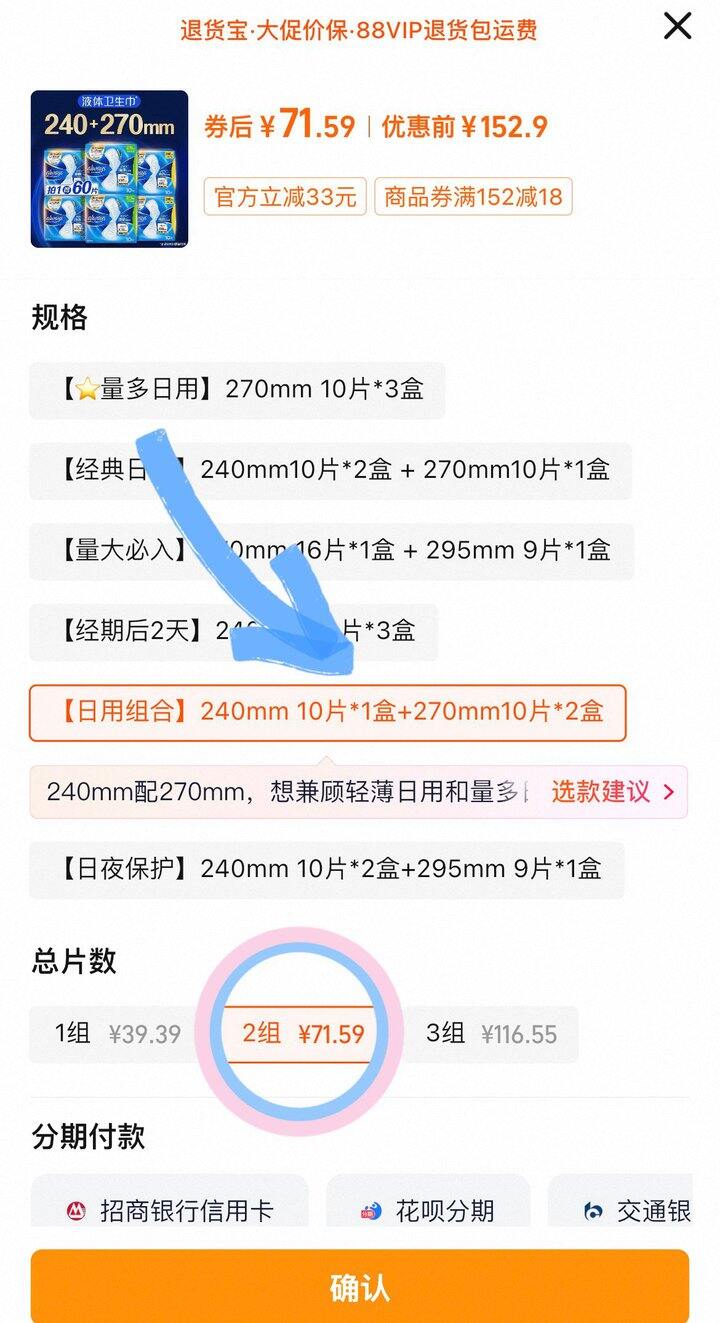Tap the 商品券满152减18 coupon tag
720x1323 pixels.
coord(474,196)
